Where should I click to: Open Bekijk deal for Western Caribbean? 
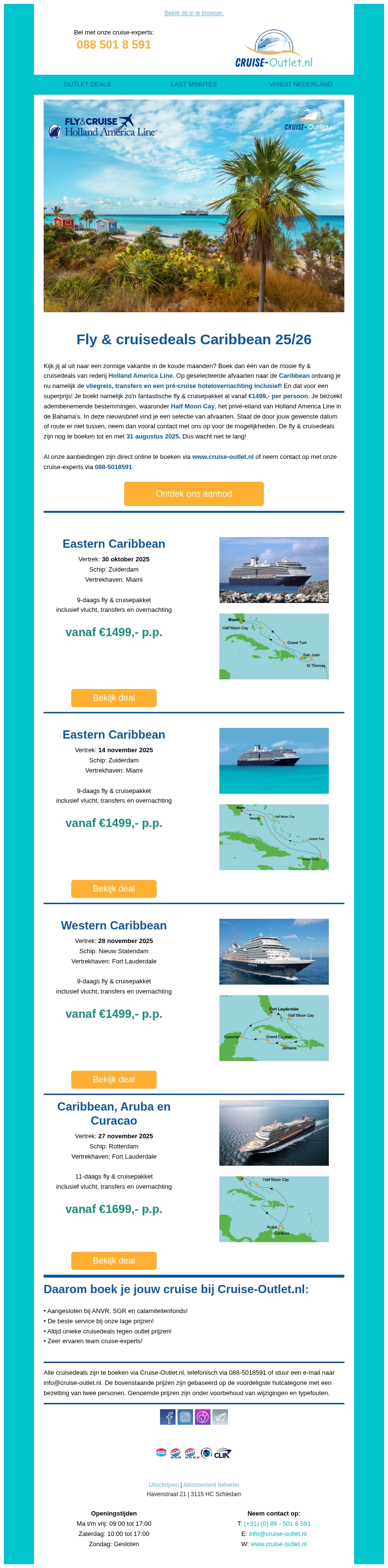pos(113,1079)
